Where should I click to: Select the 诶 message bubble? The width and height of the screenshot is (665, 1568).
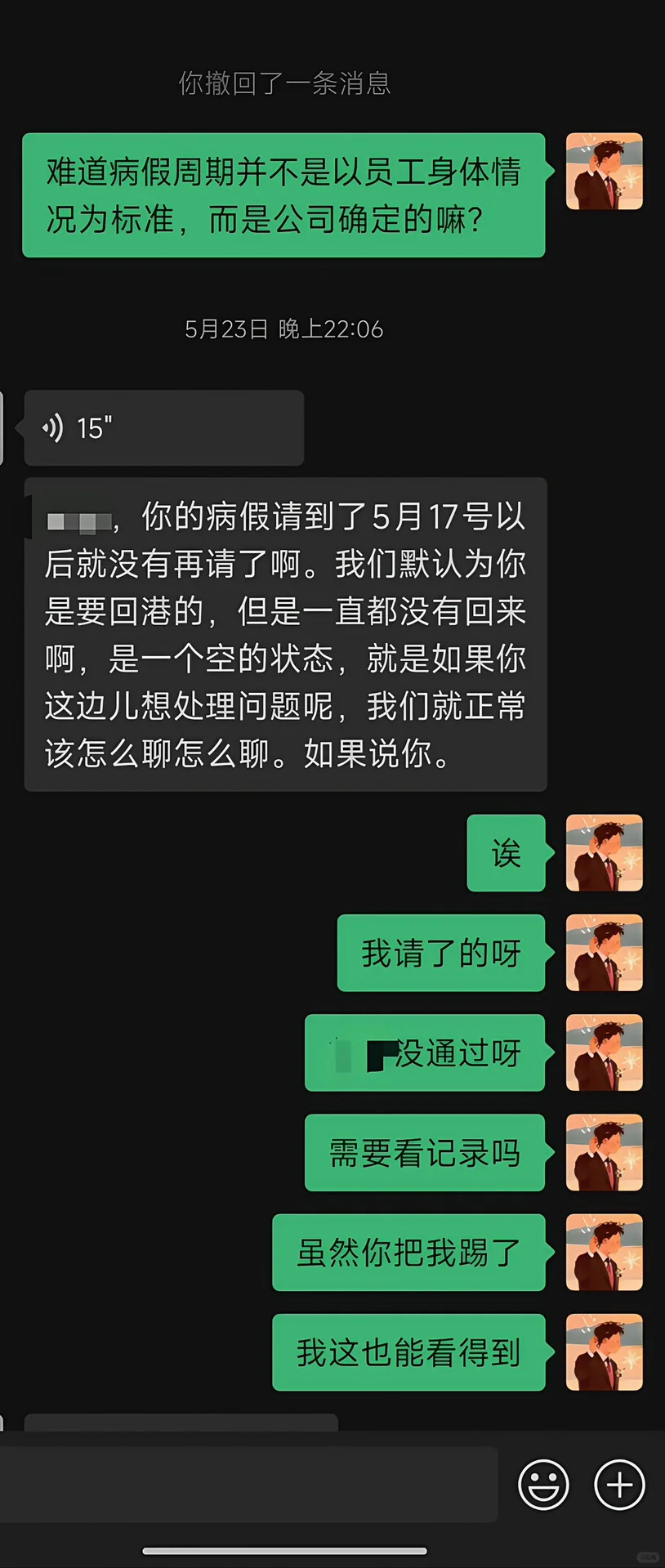pos(506,853)
